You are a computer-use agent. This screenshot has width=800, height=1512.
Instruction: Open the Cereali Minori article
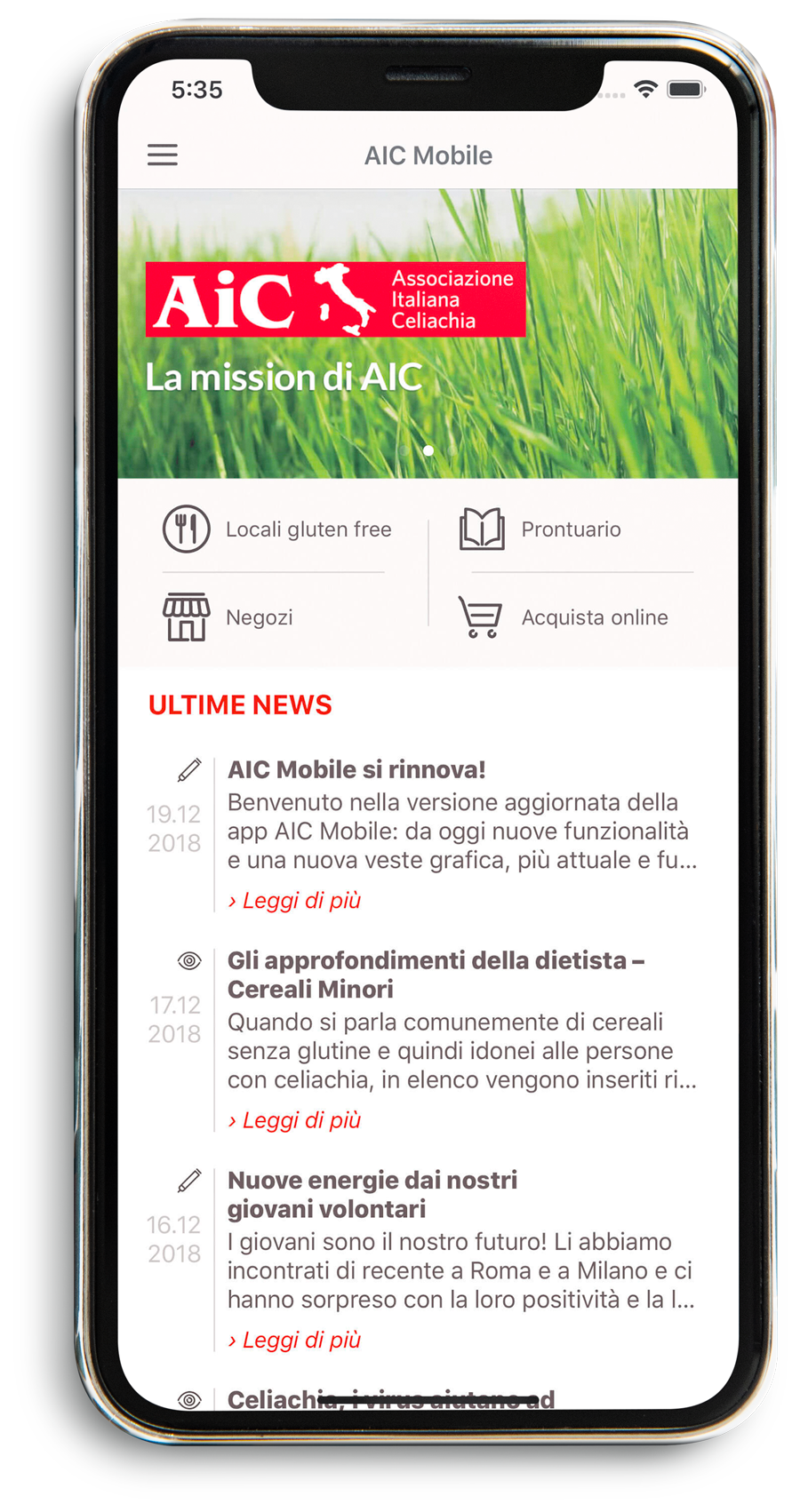pos(436,975)
